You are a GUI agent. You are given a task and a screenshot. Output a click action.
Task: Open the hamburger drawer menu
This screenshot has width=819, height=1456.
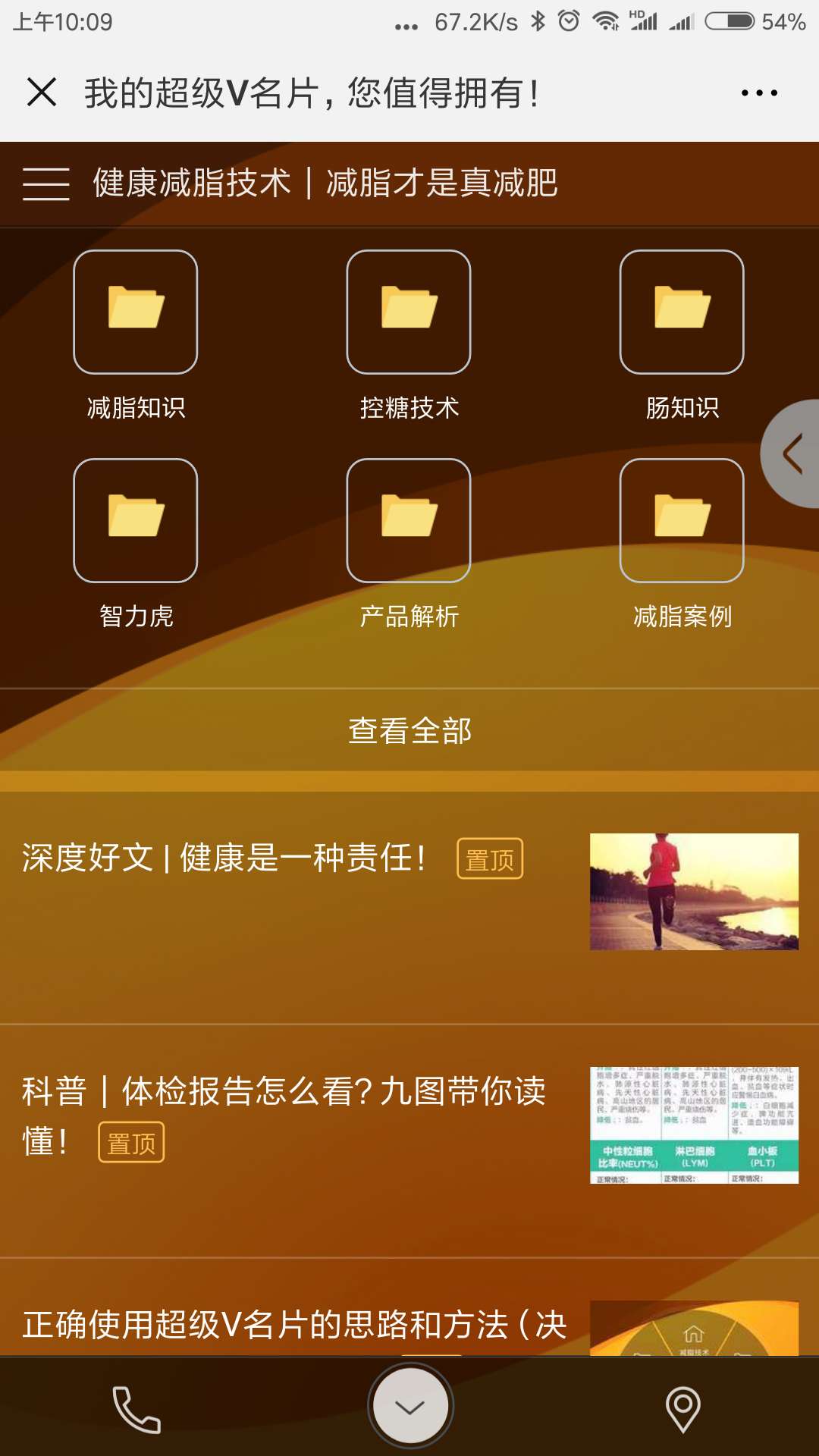45,184
